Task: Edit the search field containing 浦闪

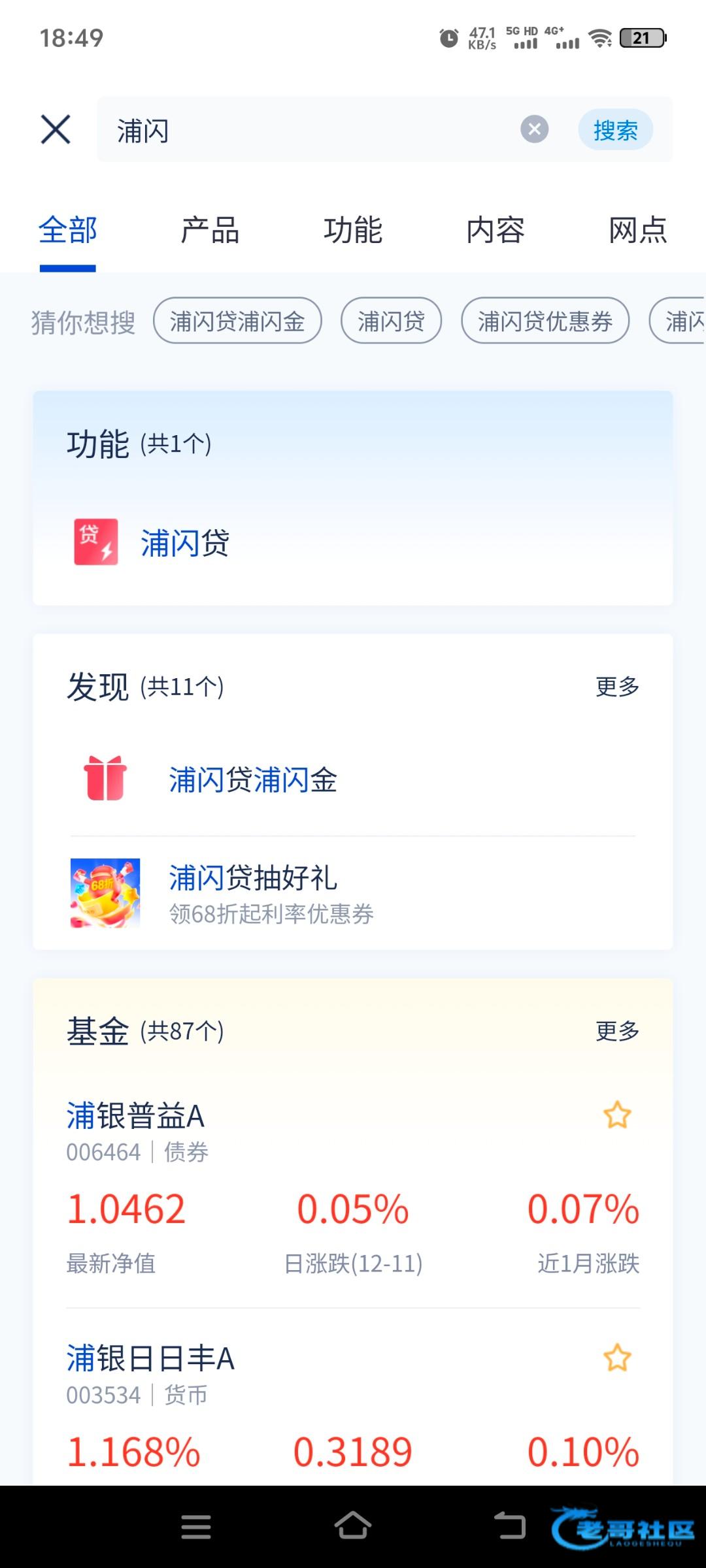Action: click(307, 130)
